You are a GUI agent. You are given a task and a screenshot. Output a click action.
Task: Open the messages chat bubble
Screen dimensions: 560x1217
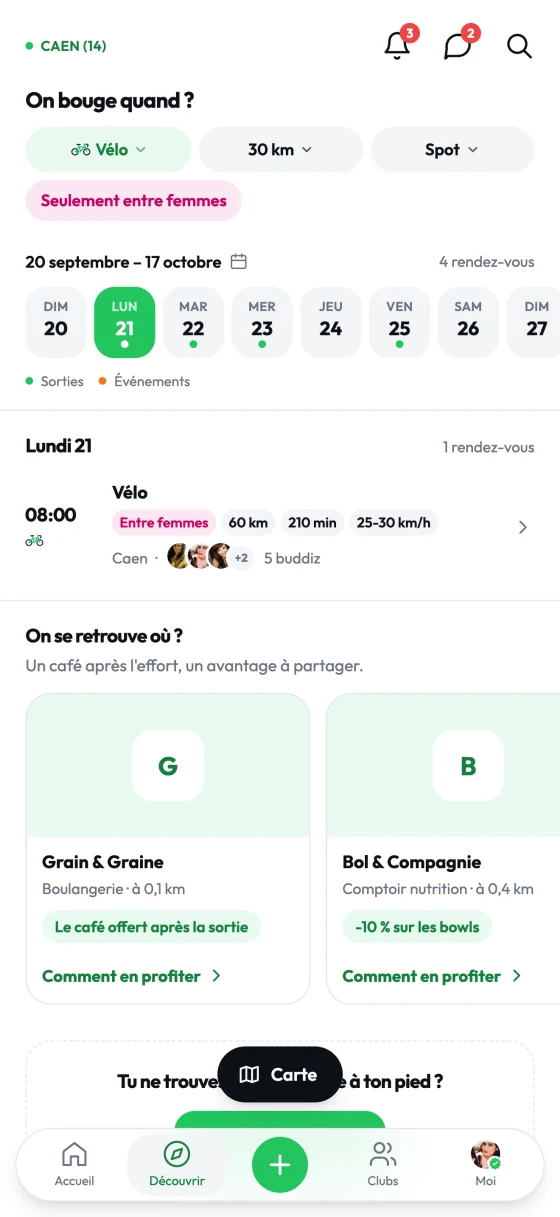click(458, 46)
